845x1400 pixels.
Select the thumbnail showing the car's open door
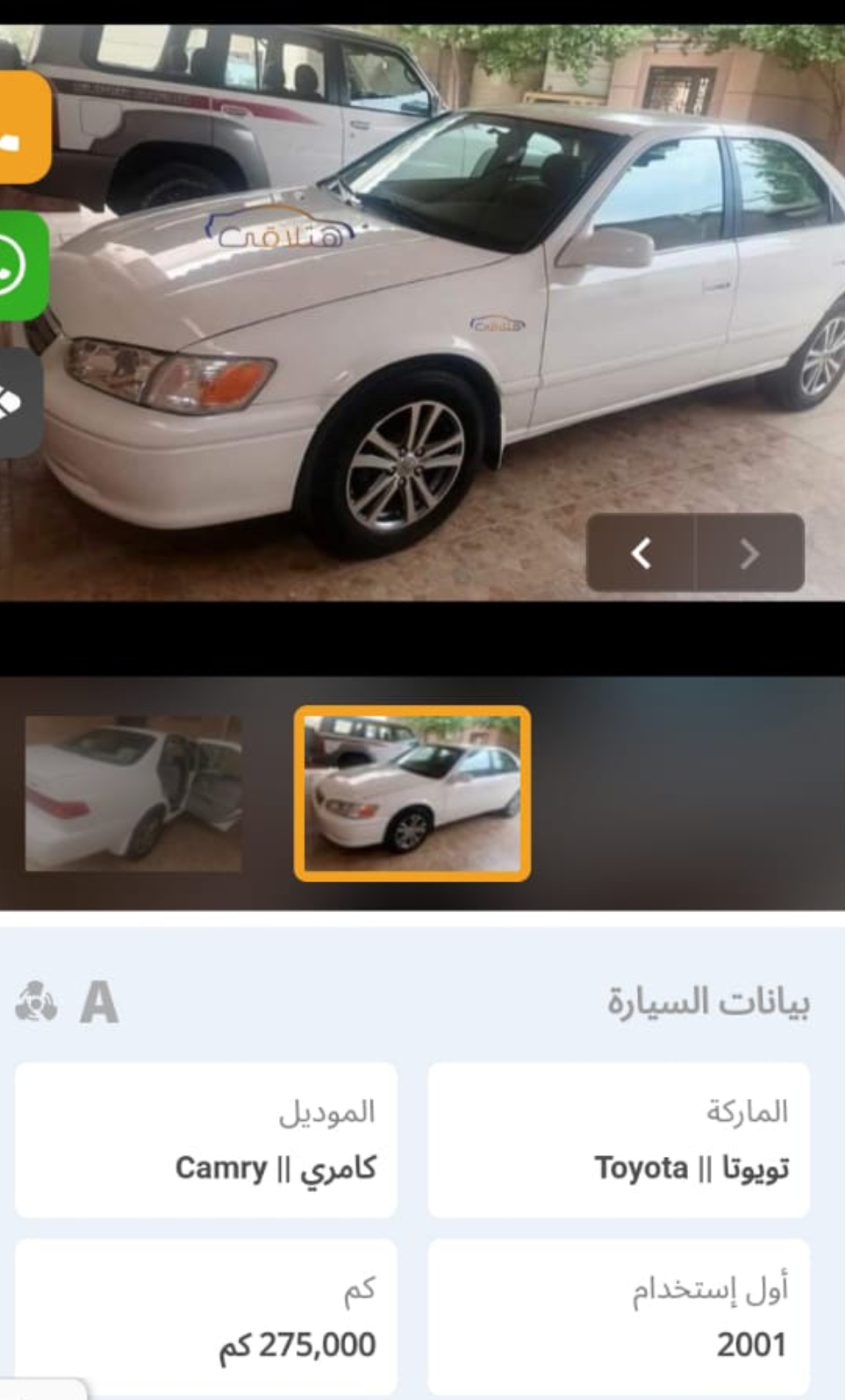point(133,793)
